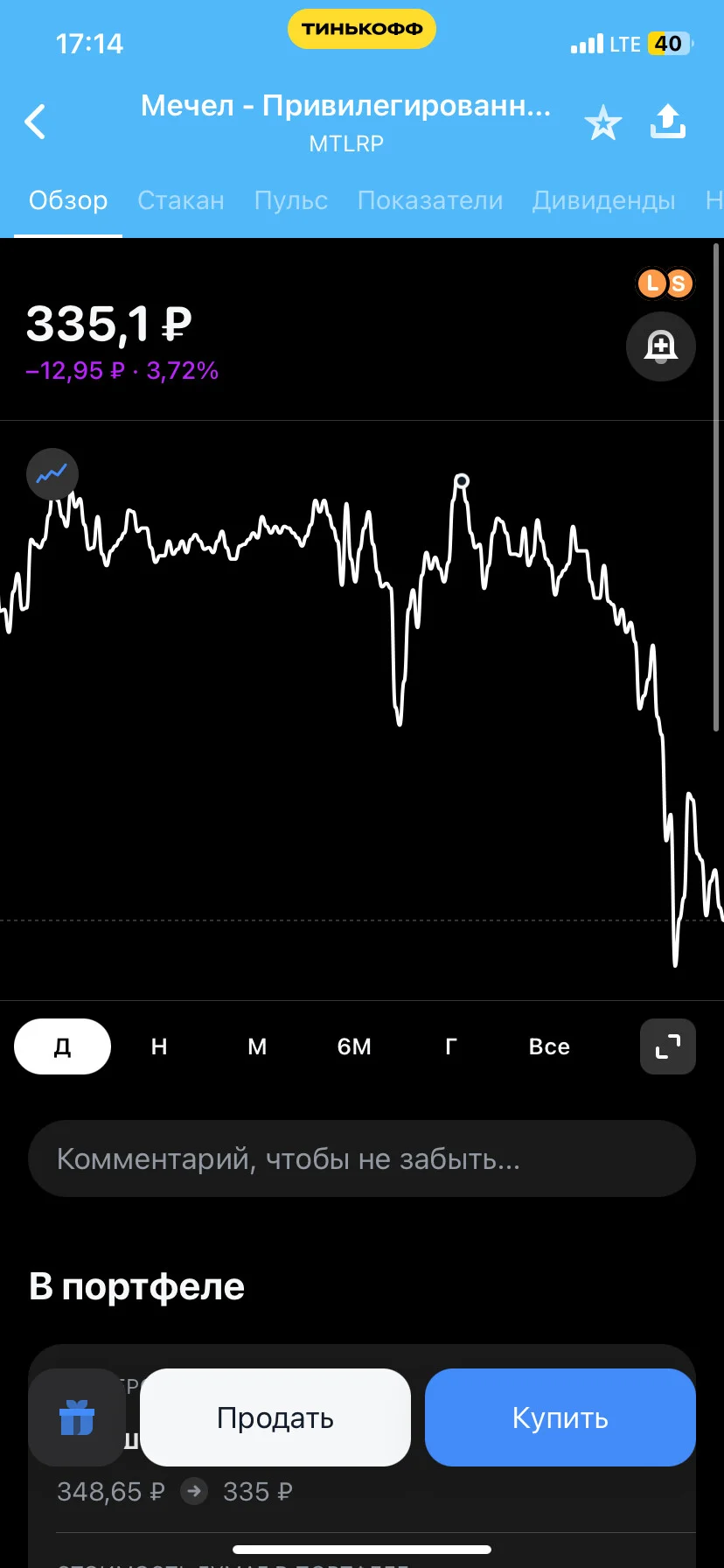Tap the Комментарий note field
Viewport: 724px width, 1568px height.
pyautogui.click(x=362, y=1158)
